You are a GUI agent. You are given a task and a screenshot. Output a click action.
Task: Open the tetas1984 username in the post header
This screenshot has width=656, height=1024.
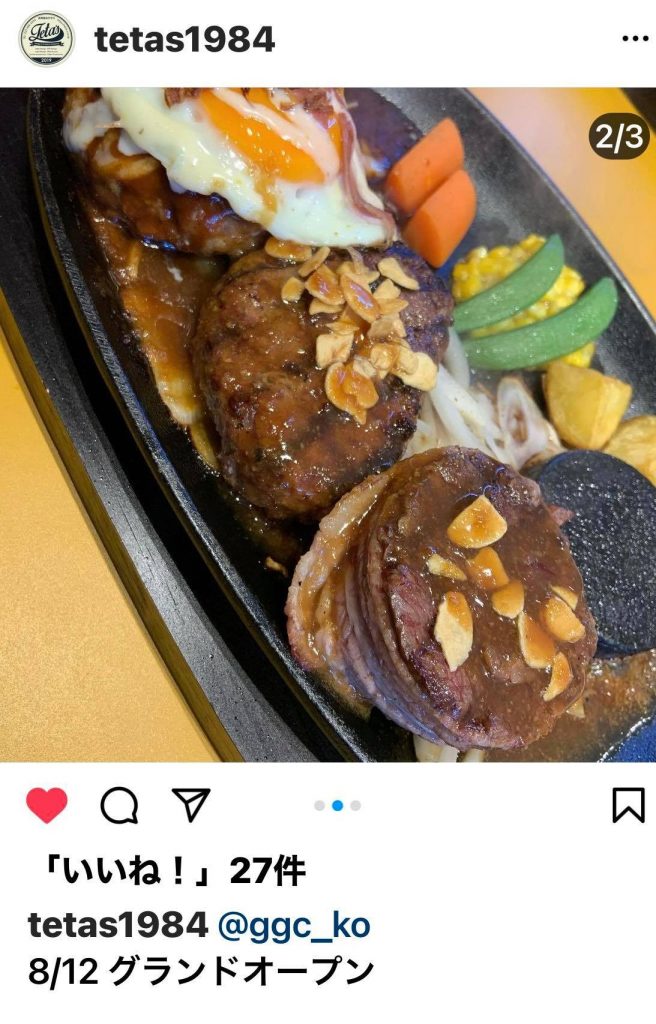pyautogui.click(x=184, y=40)
